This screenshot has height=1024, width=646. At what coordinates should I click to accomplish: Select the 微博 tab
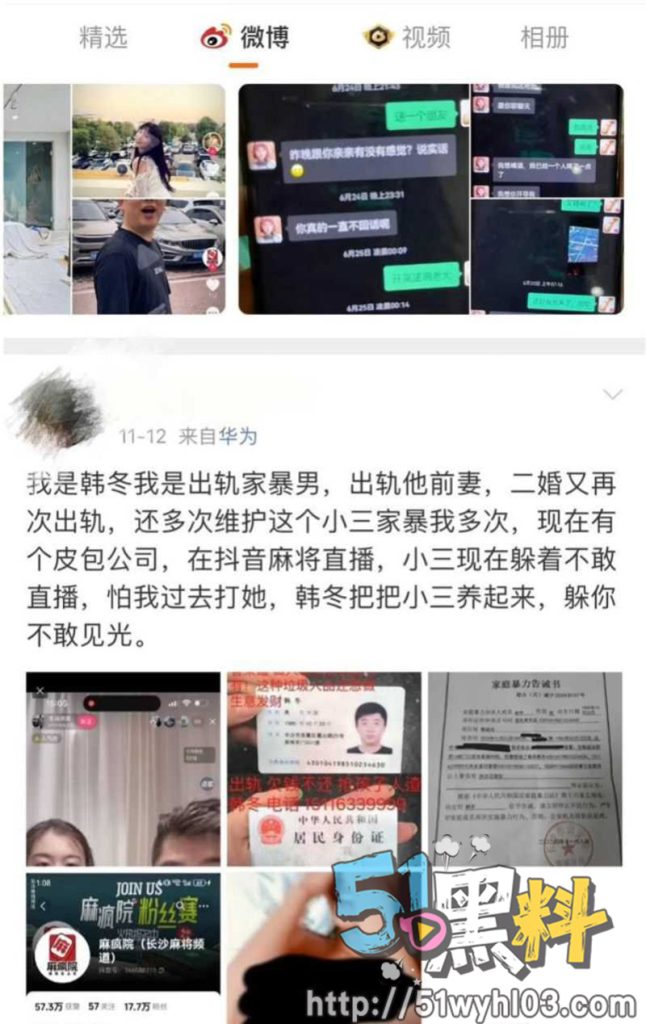coord(245,38)
